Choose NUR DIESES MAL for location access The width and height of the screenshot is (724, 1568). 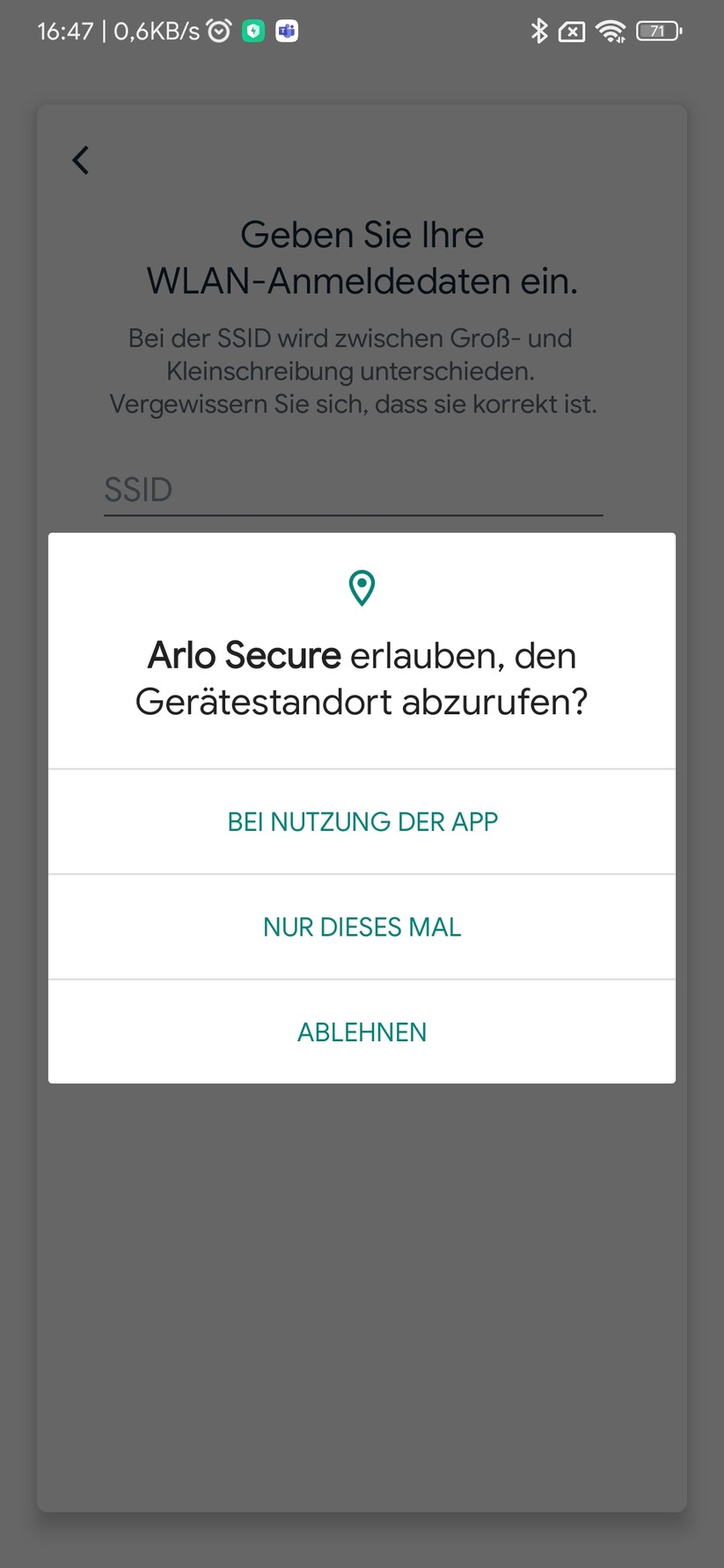(x=362, y=926)
